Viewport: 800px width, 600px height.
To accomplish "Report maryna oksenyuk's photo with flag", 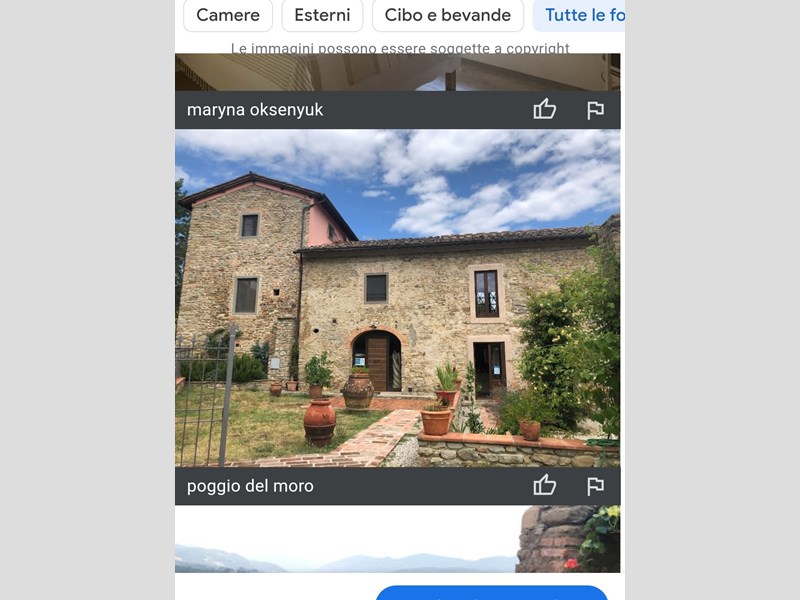I will tap(595, 110).
